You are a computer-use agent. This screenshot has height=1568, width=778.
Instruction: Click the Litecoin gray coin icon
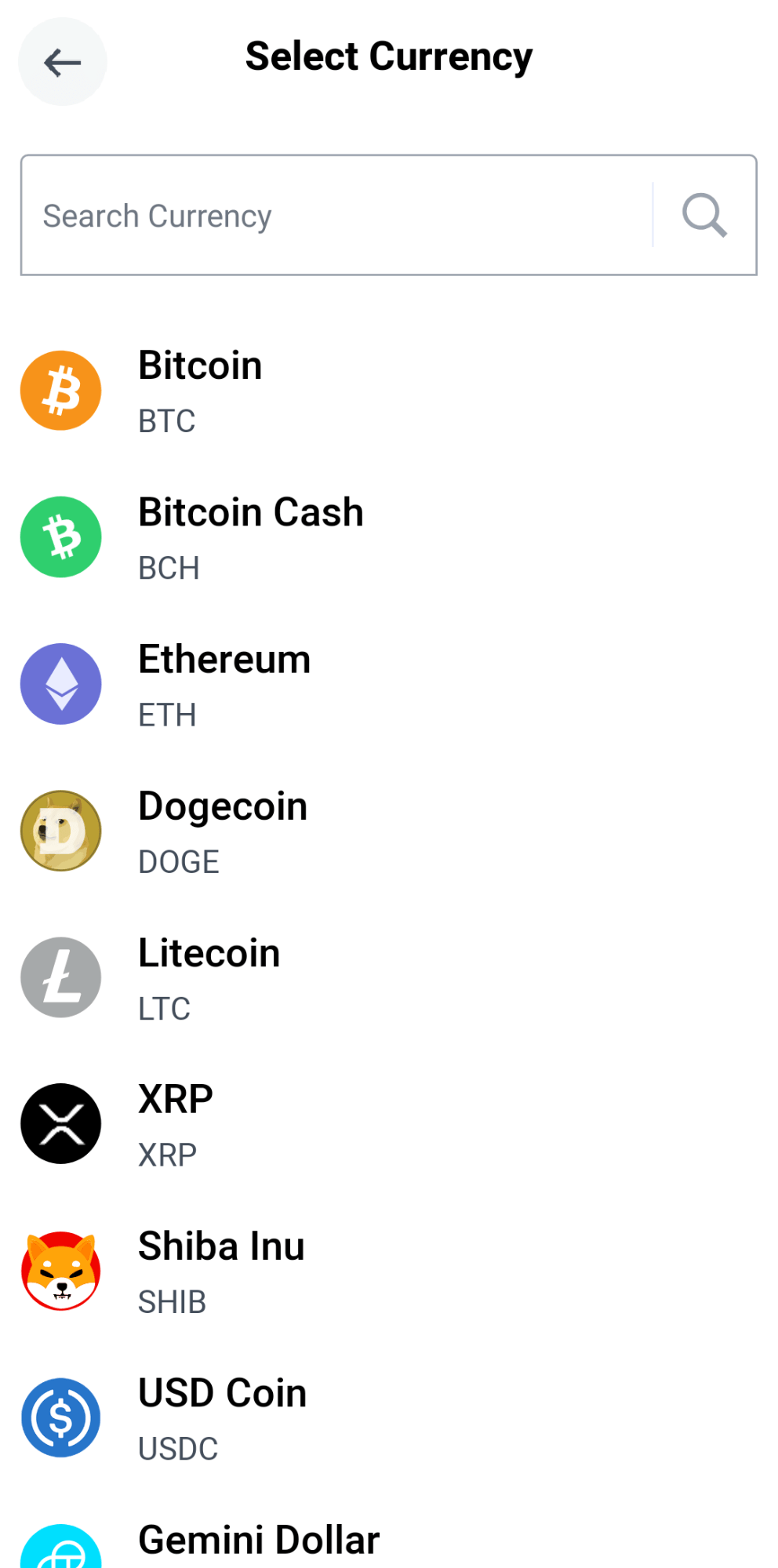[61, 977]
